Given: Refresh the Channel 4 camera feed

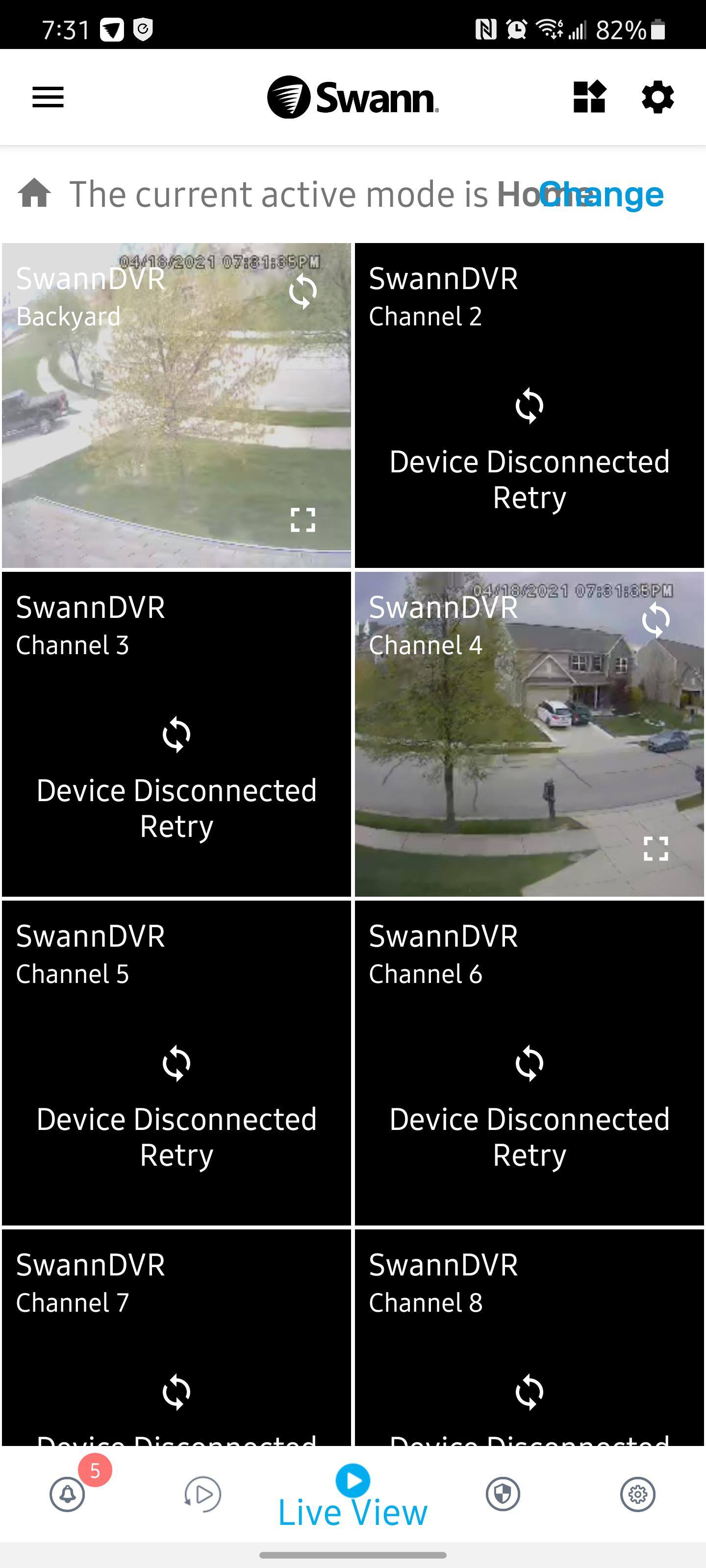Looking at the screenshot, I should click(x=656, y=620).
